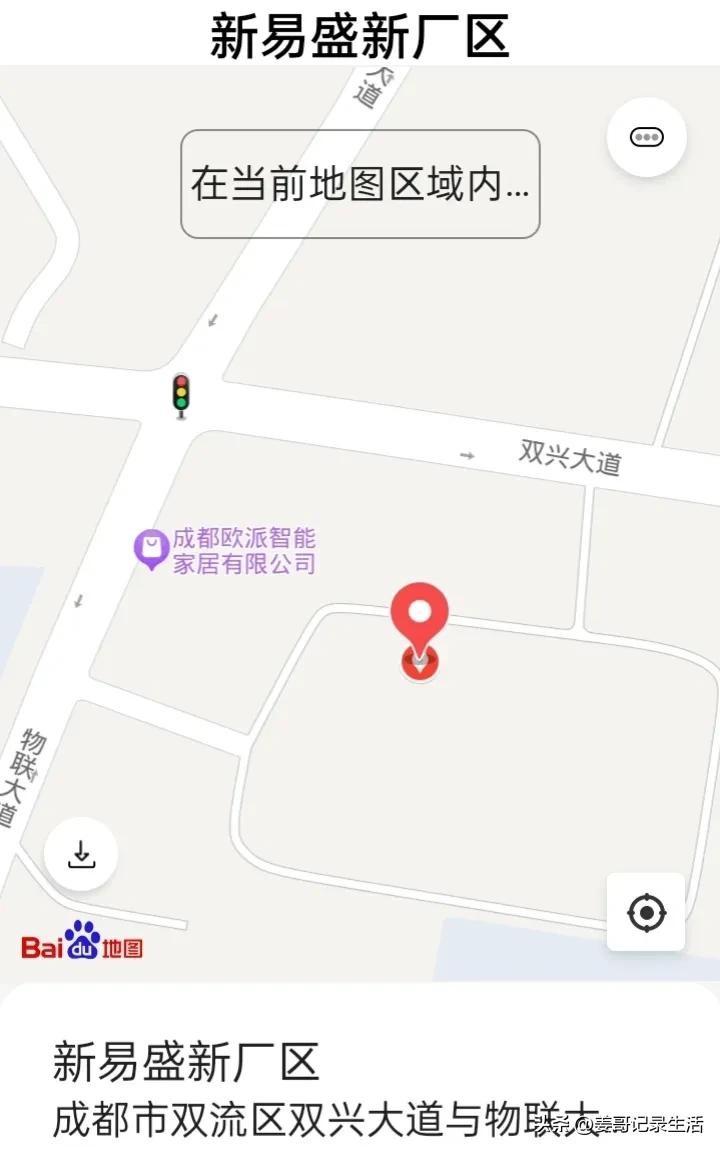Open 成都欧派智能家居有限公司 place marker
Image resolution: width=720 pixels, height=1150 pixels.
151,548
